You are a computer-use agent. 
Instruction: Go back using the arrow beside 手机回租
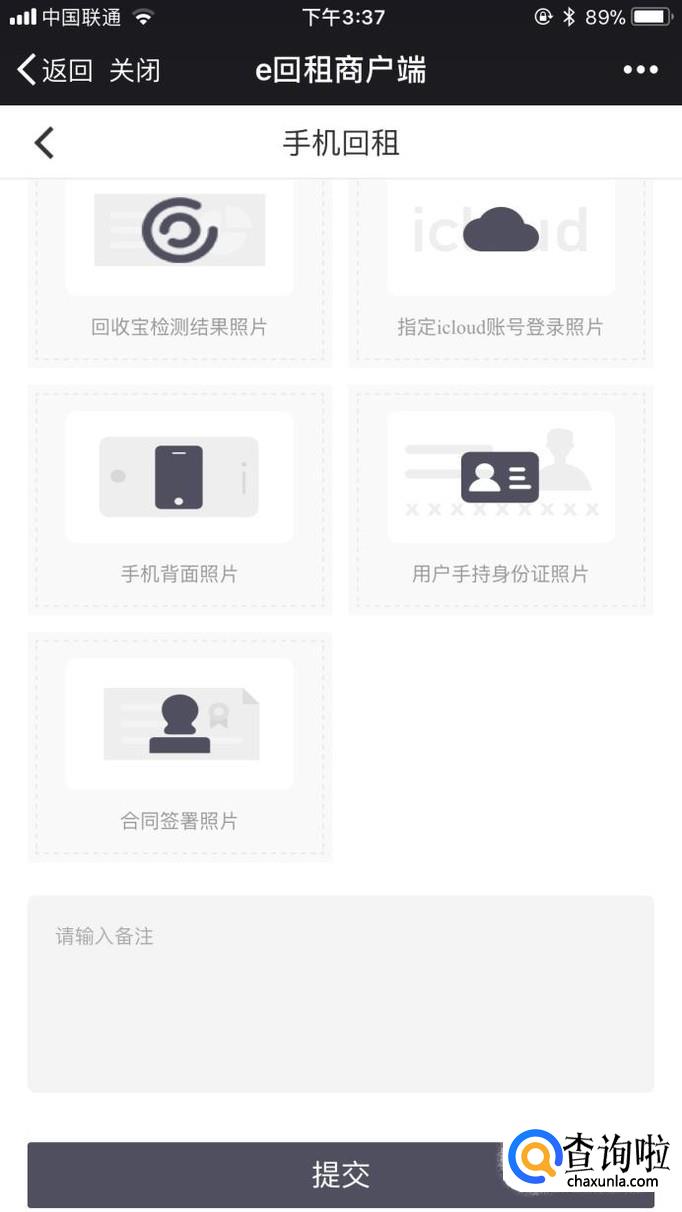(x=44, y=143)
